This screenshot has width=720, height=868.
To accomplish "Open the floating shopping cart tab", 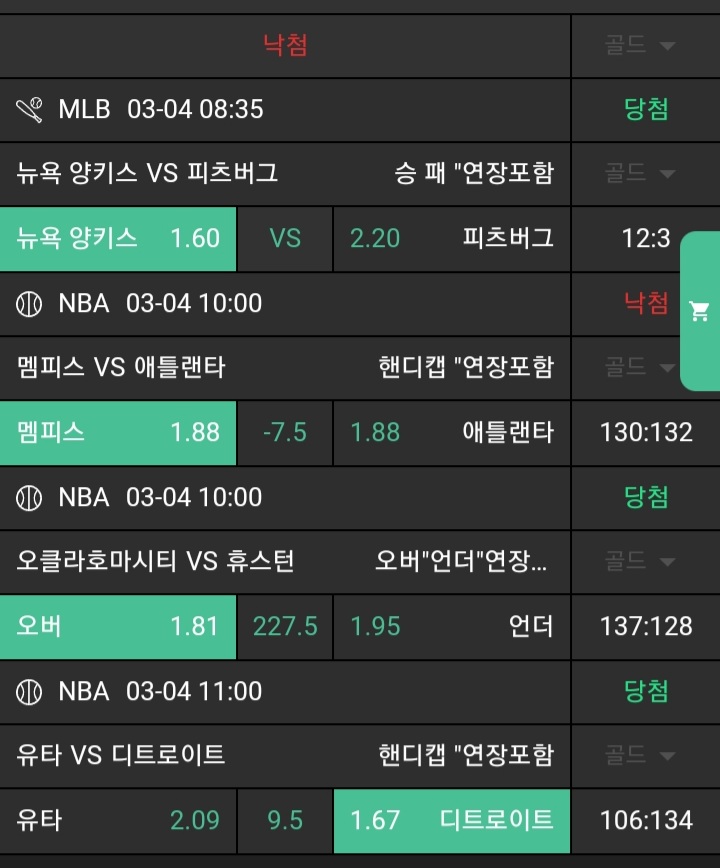I will 700,311.
